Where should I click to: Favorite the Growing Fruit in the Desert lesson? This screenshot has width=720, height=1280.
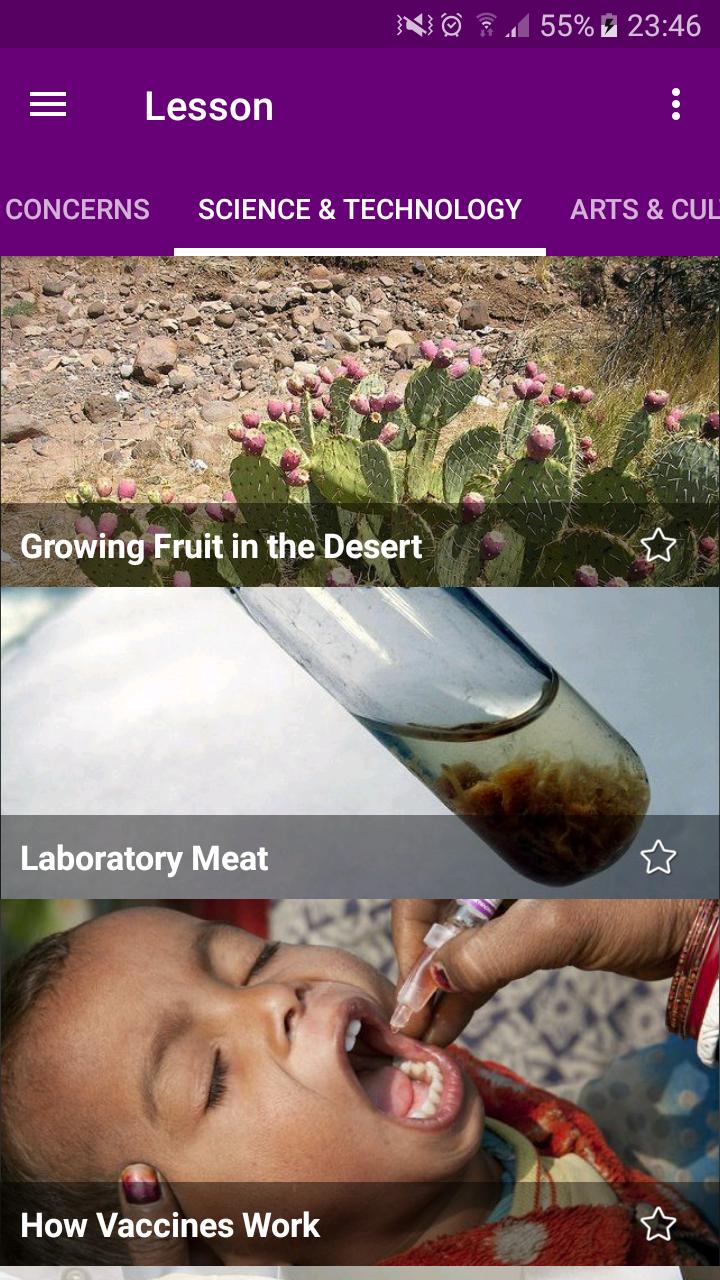(x=658, y=546)
